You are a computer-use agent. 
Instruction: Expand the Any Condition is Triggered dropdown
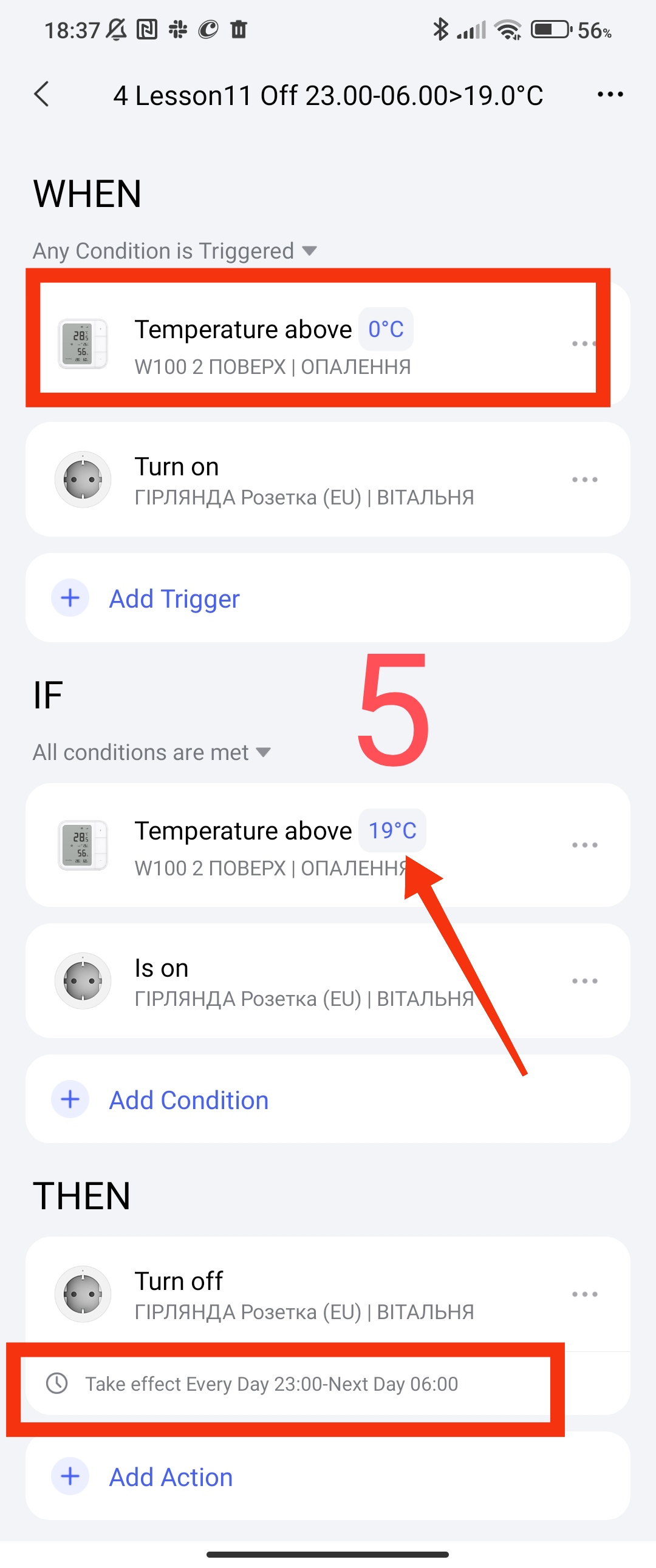tap(175, 251)
